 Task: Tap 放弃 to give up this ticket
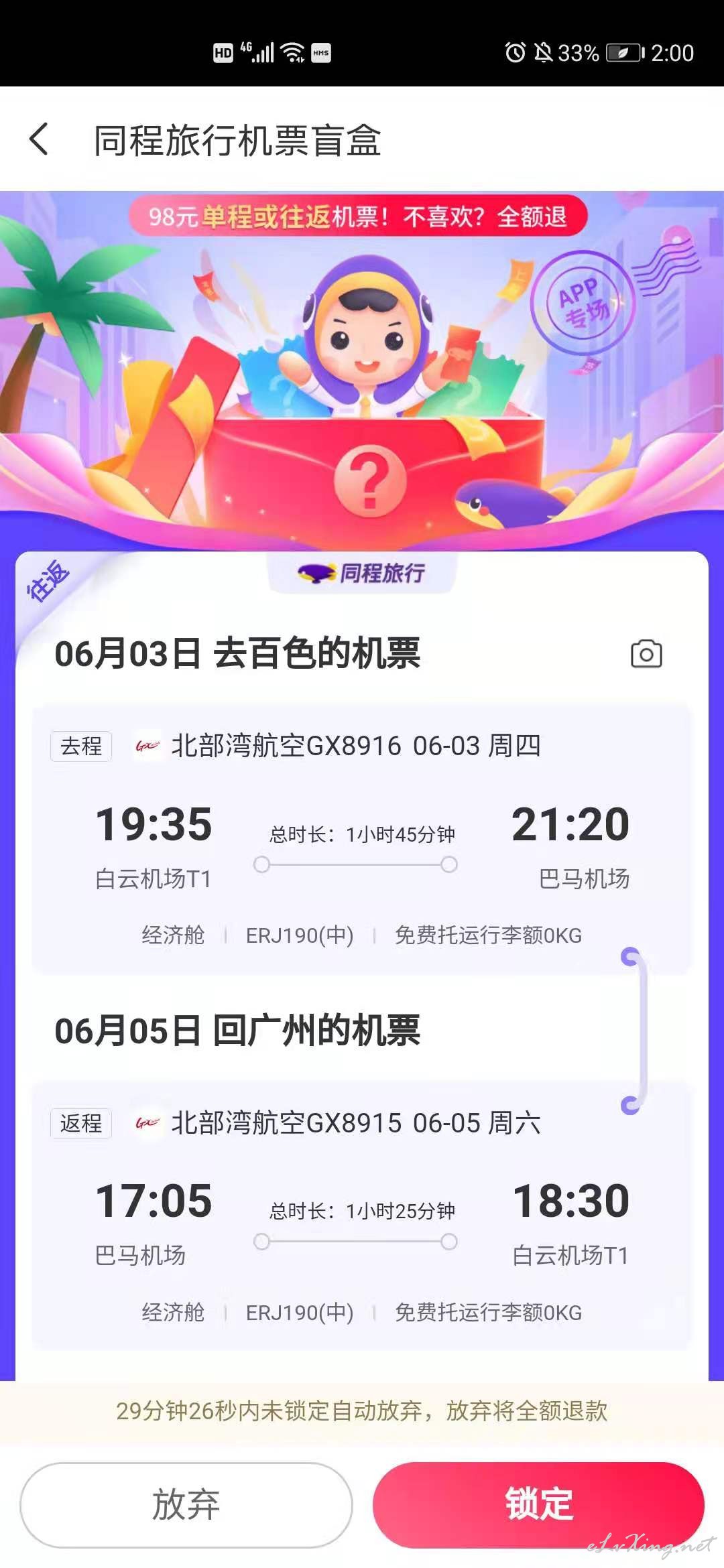coord(186,1505)
